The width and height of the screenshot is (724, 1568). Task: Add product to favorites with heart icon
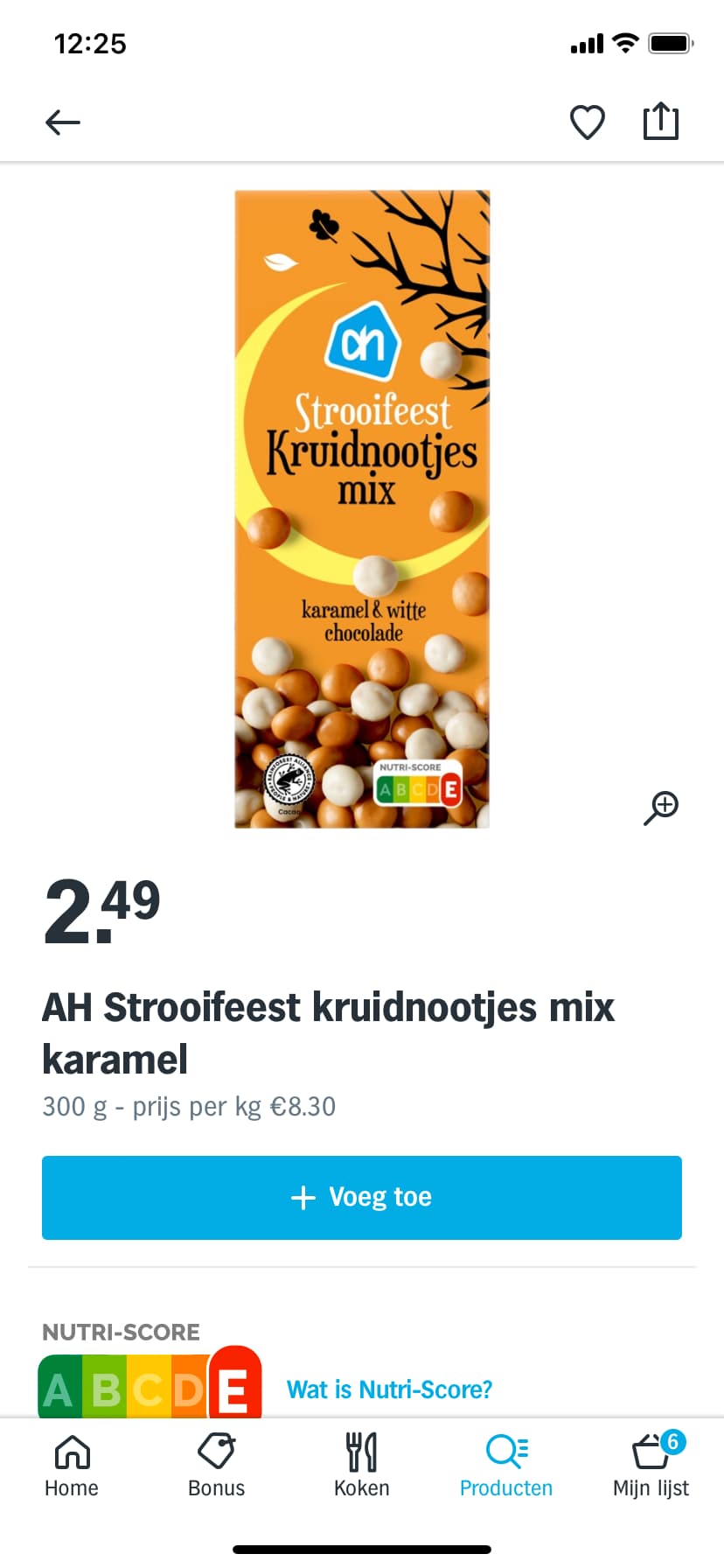click(x=588, y=122)
